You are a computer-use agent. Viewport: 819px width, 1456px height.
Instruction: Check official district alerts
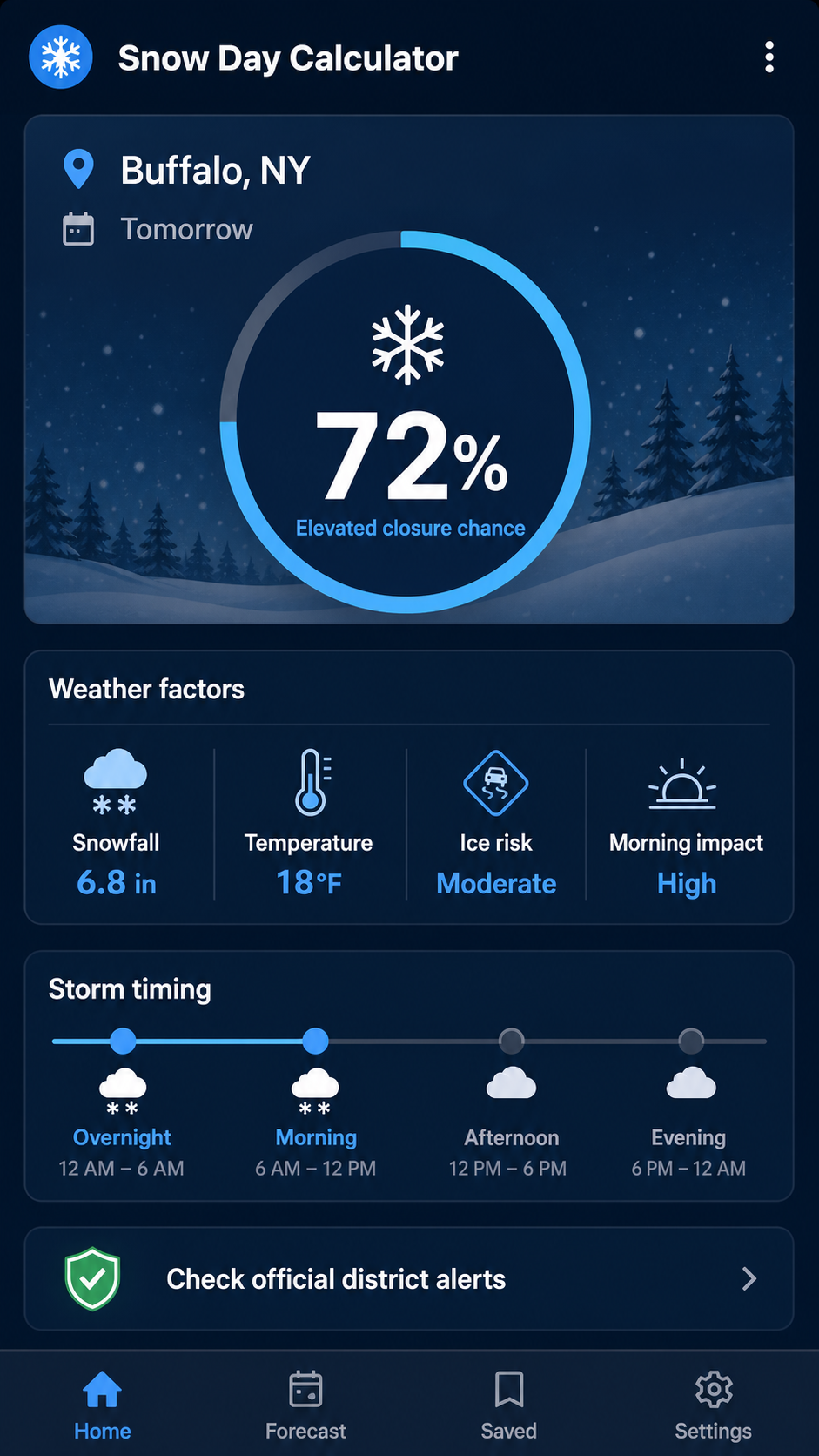click(409, 1278)
